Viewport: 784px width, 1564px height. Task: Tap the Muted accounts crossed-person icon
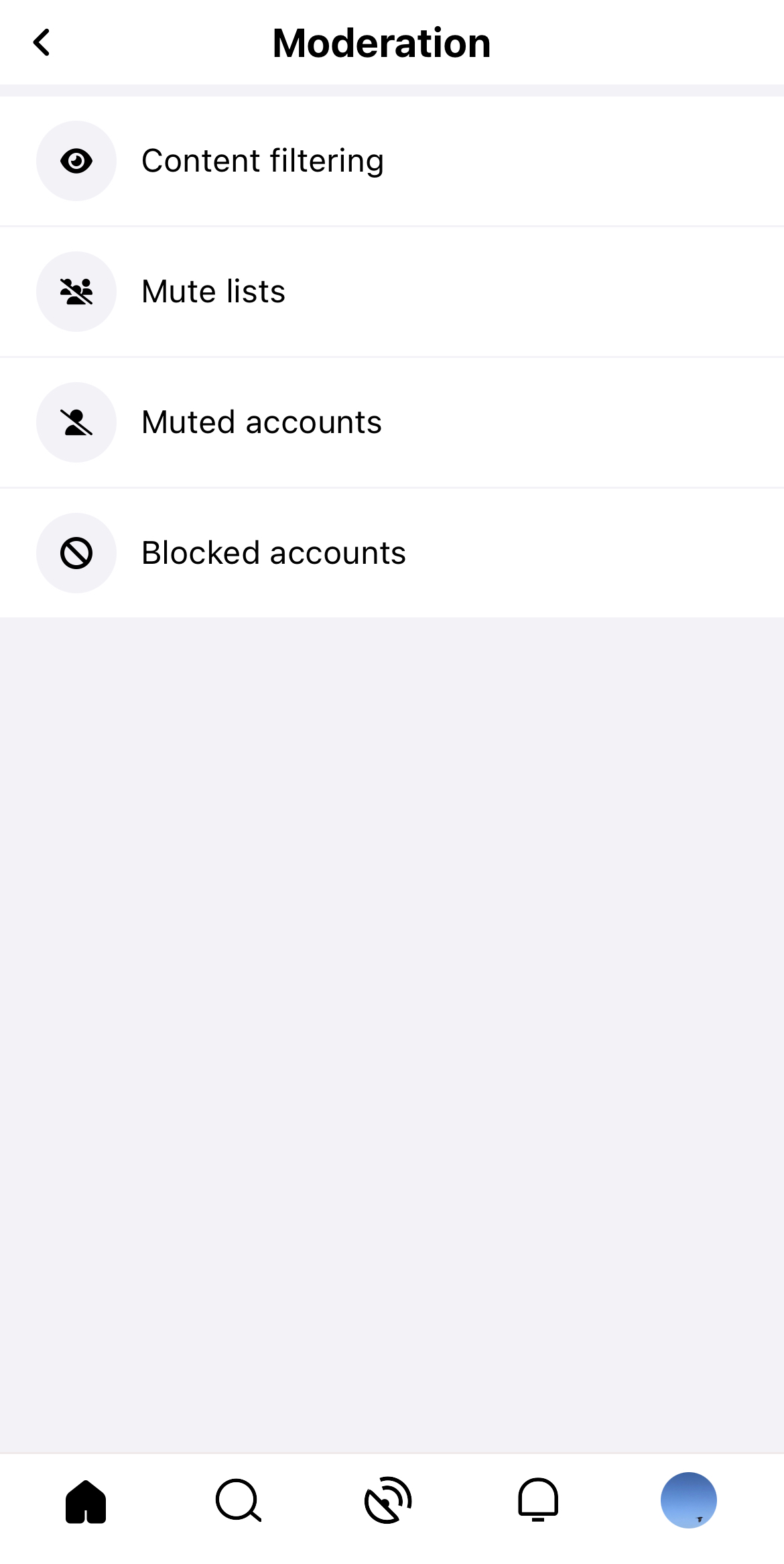pyautogui.click(x=76, y=422)
